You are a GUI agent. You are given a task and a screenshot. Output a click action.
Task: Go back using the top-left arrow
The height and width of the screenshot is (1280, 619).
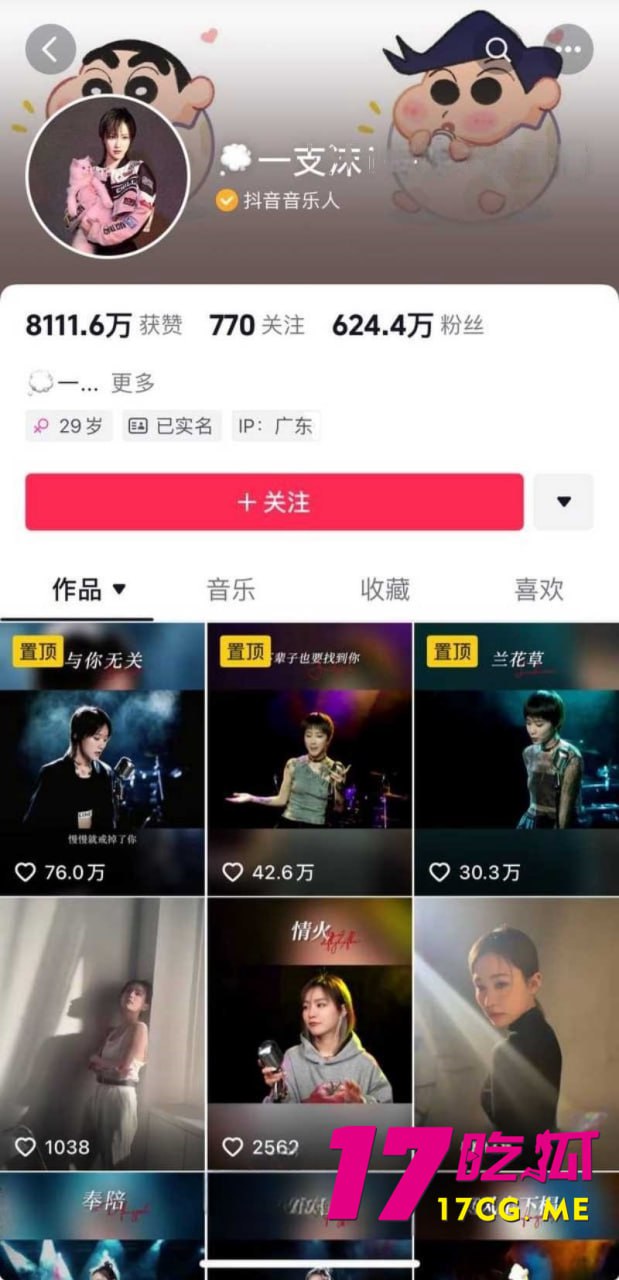50,48
